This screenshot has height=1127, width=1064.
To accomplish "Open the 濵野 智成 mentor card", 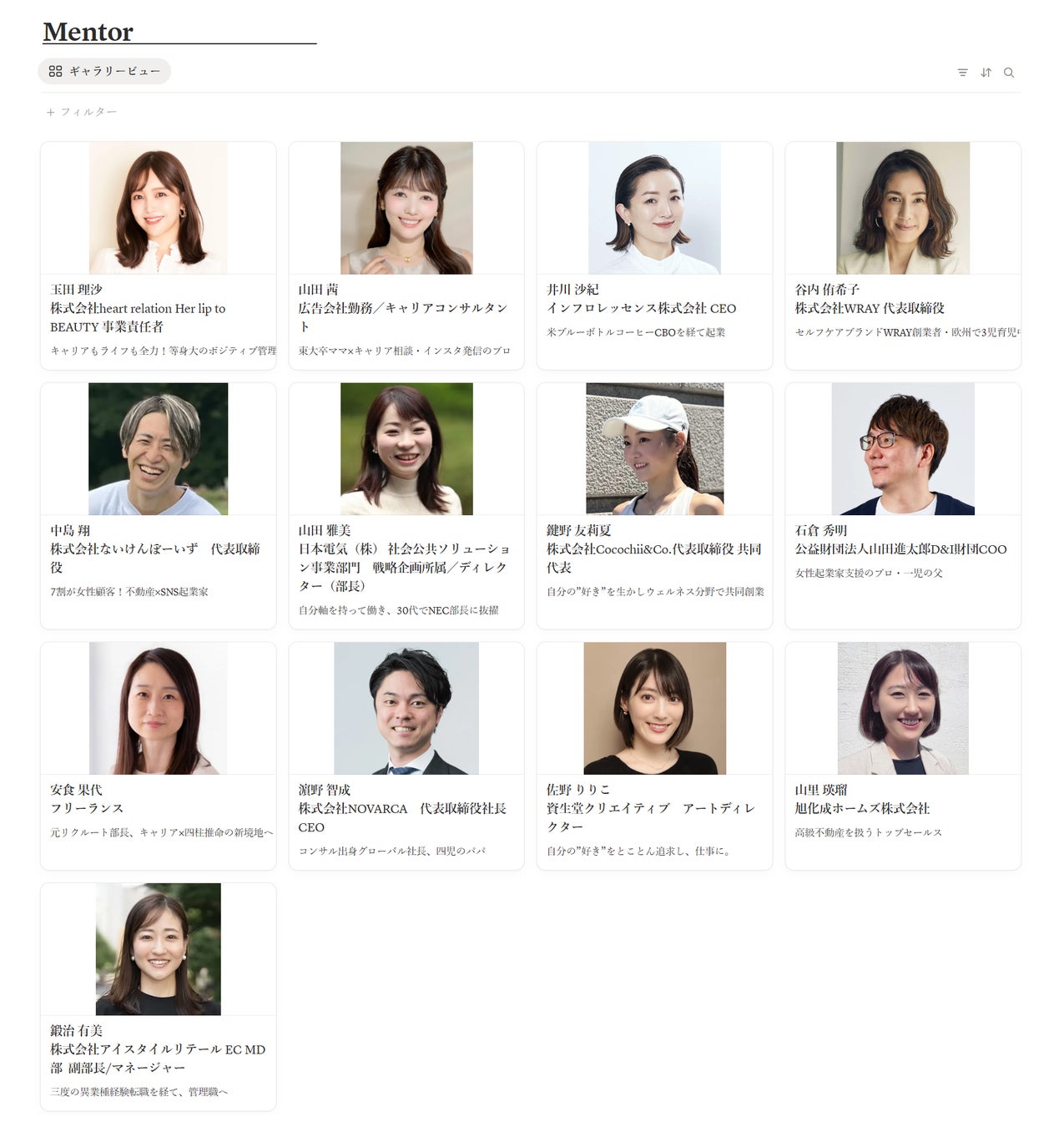I will pos(406,756).
